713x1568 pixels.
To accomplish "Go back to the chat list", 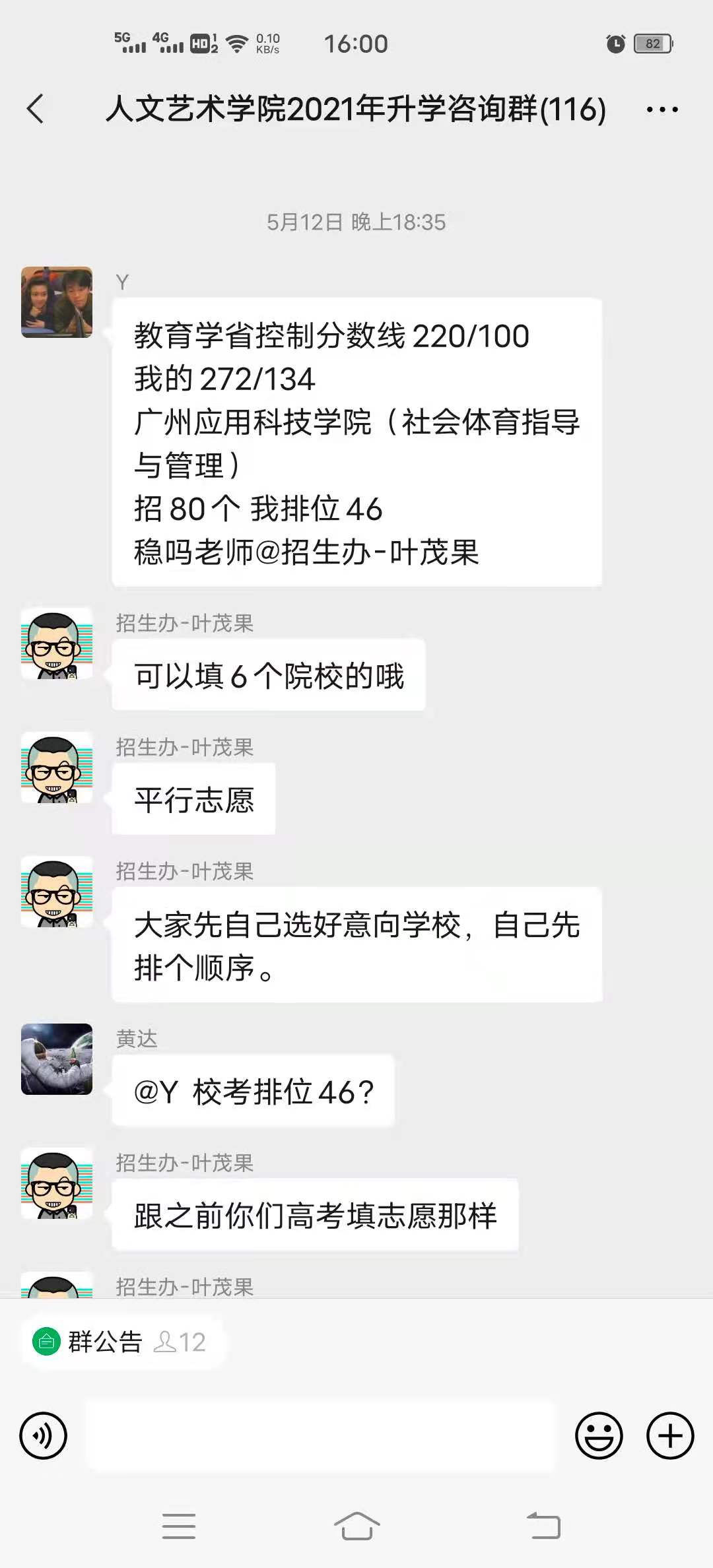I will point(36,109).
